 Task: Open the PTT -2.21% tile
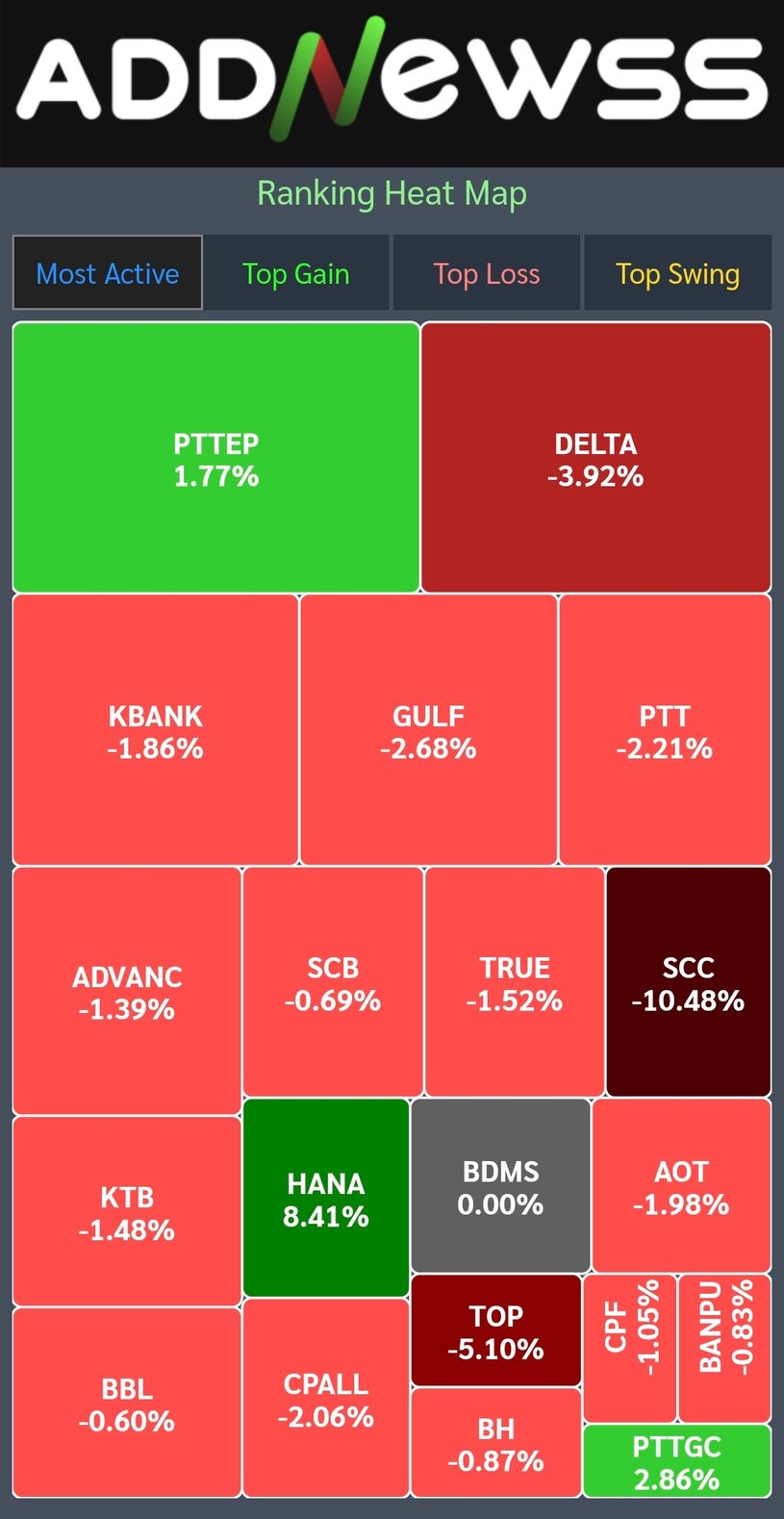(x=665, y=730)
